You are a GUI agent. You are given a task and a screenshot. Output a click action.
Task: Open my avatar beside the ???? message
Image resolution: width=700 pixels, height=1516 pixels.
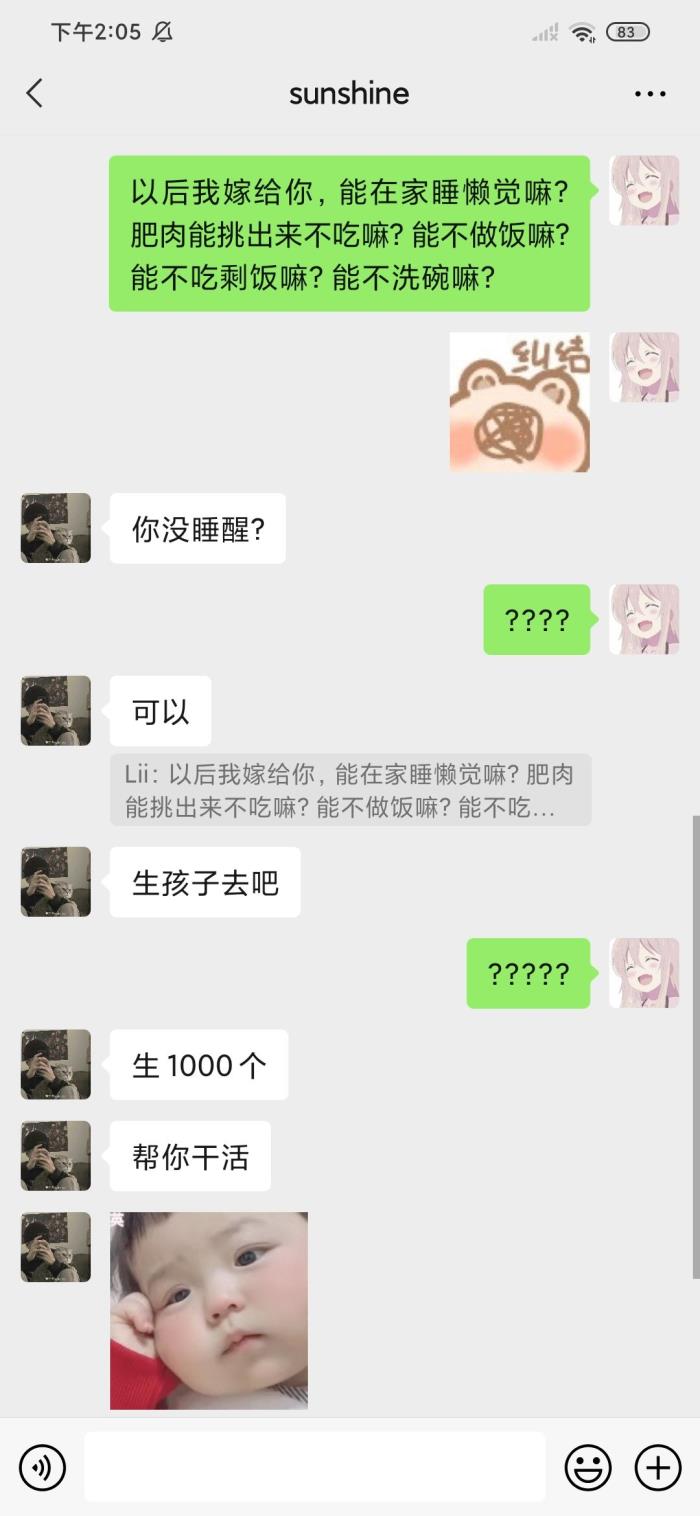[x=644, y=620]
